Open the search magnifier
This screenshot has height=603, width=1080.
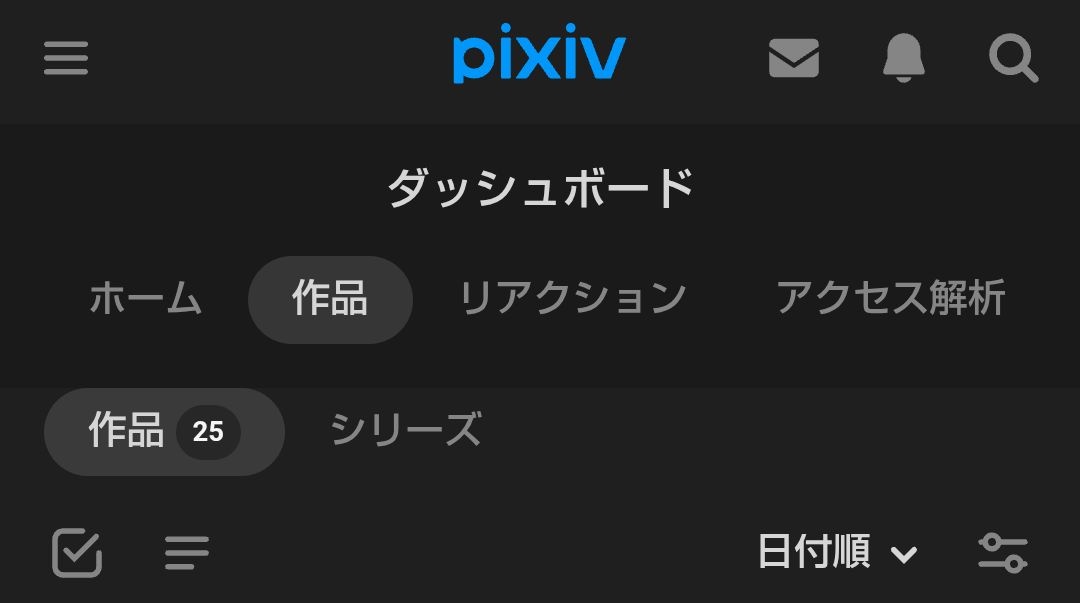(x=1013, y=59)
